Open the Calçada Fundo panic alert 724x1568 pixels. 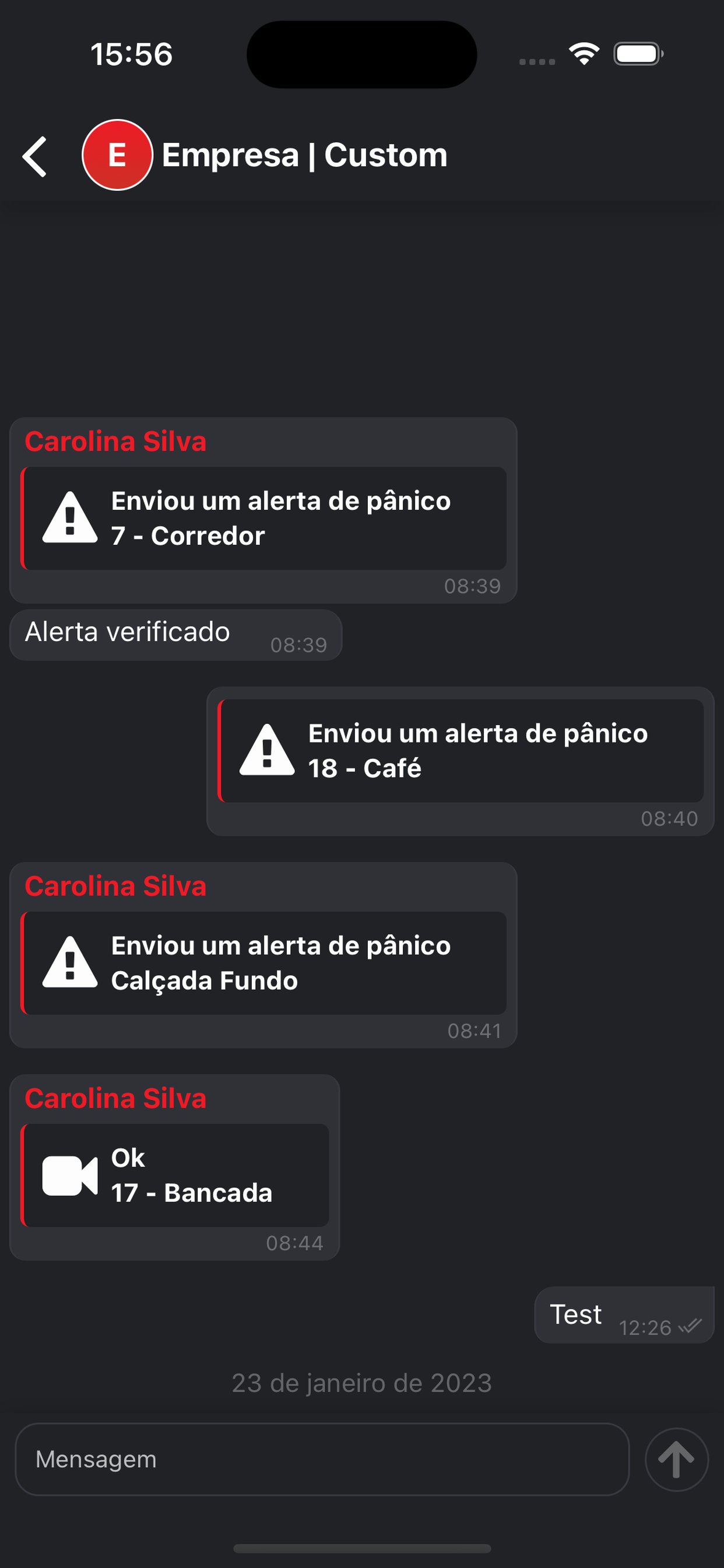(264, 963)
